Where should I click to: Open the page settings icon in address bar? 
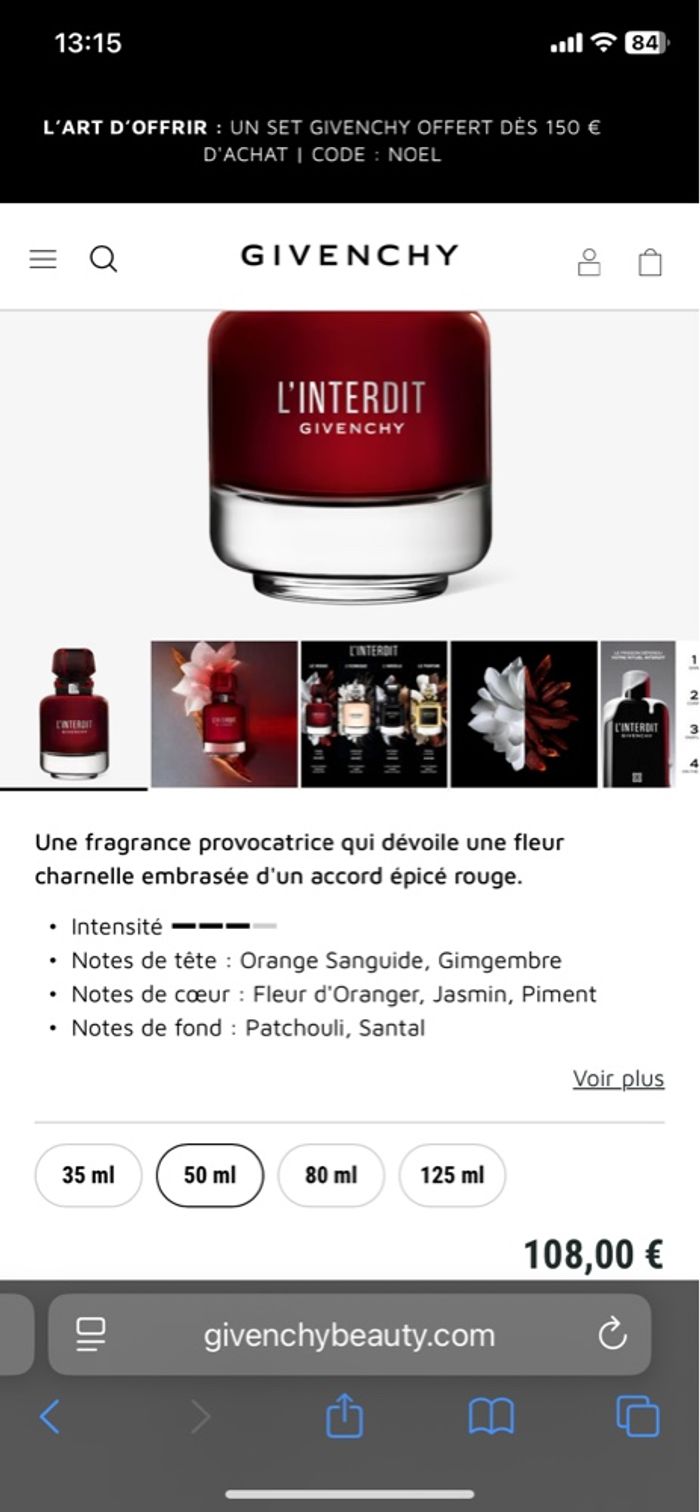[91, 1334]
